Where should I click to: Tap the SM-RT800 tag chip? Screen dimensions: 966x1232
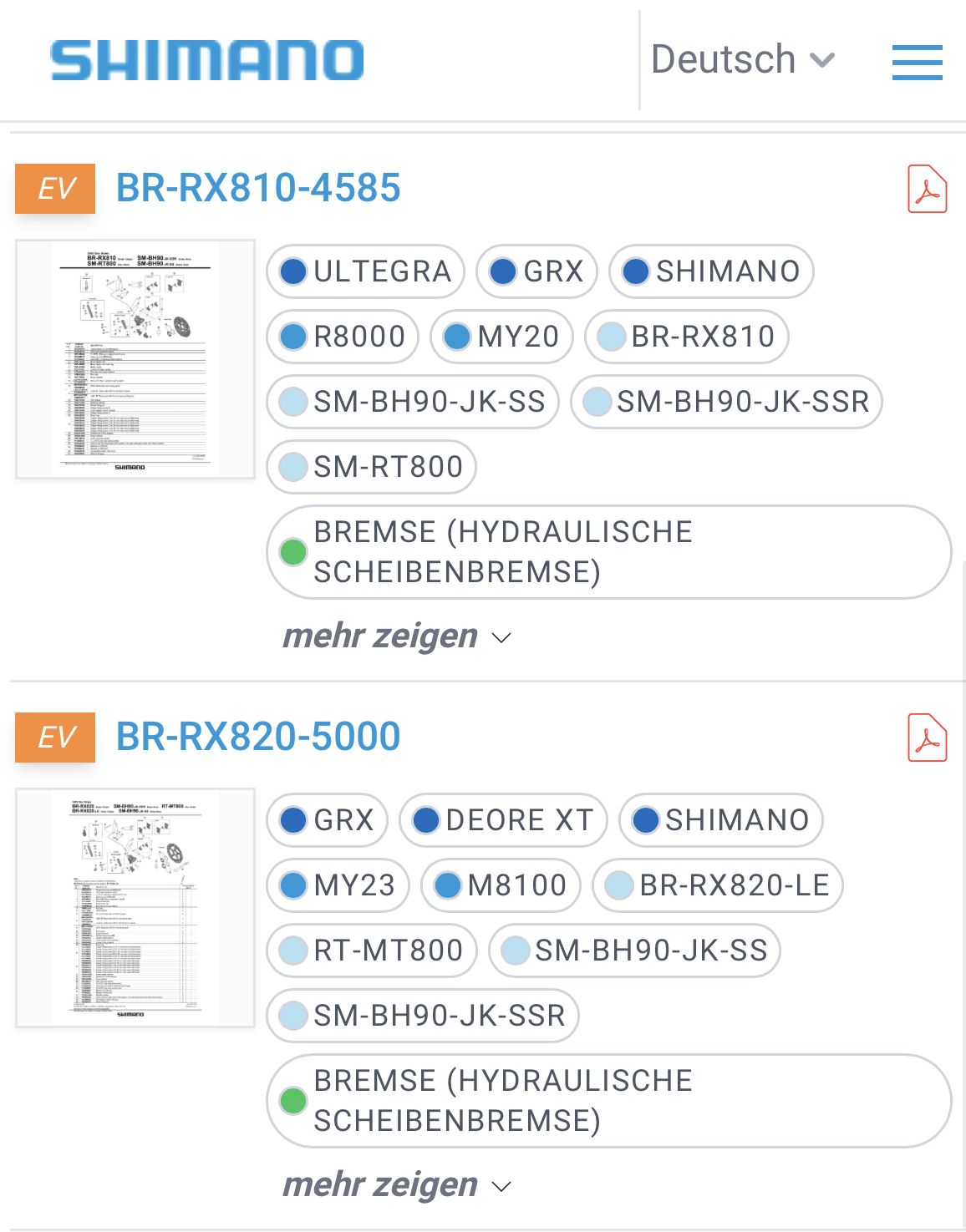pyautogui.click(x=371, y=467)
